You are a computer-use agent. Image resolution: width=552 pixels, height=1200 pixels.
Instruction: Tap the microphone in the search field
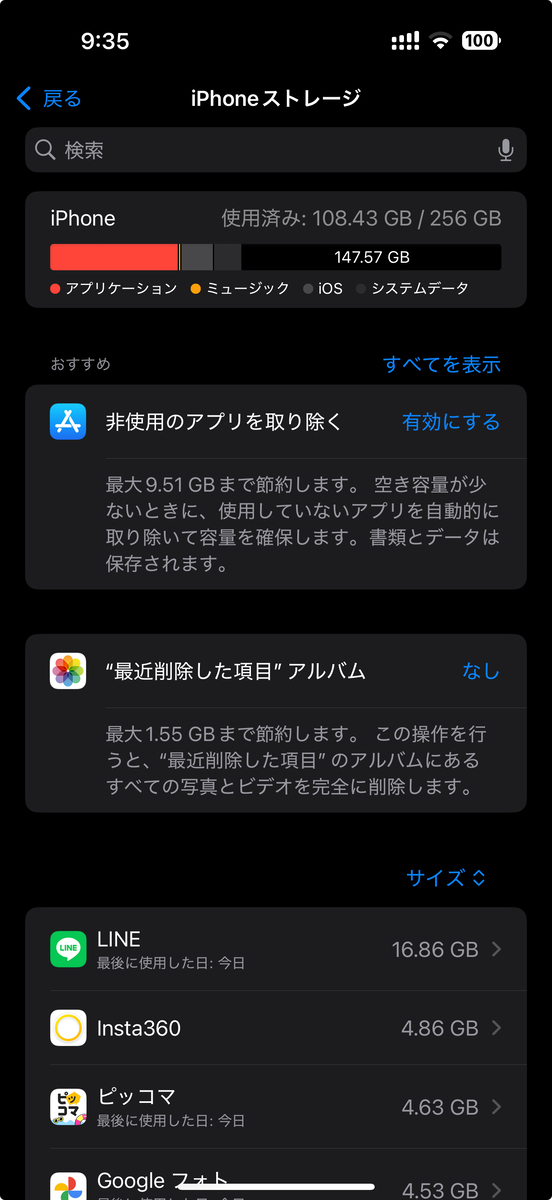pyautogui.click(x=505, y=150)
